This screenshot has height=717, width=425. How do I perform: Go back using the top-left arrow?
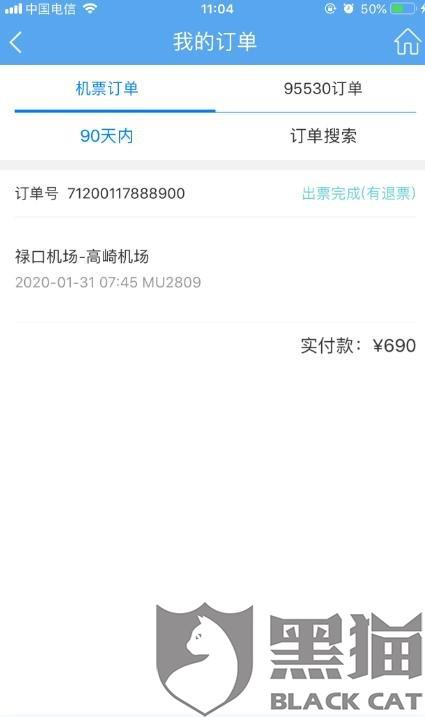click(x=16, y=43)
